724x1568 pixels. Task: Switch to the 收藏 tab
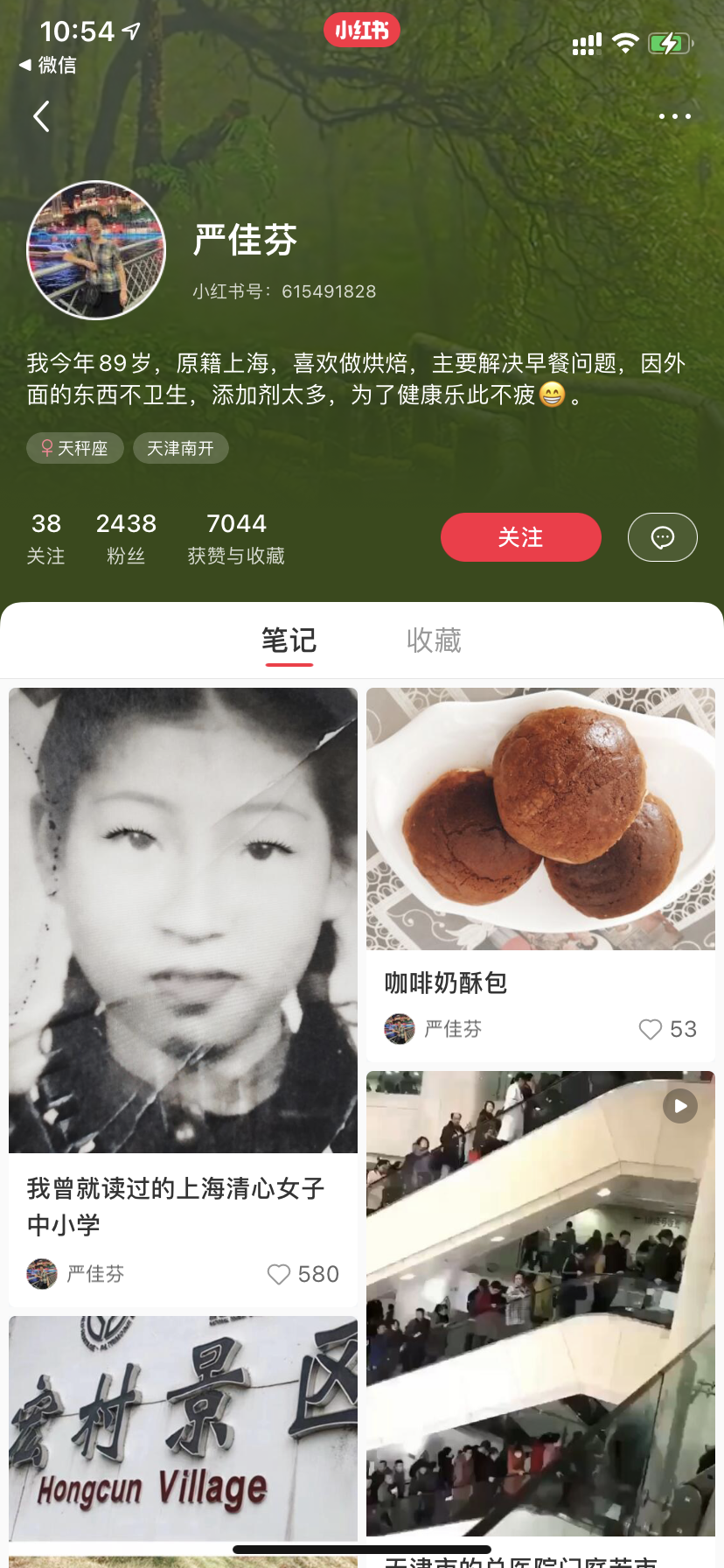434,640
